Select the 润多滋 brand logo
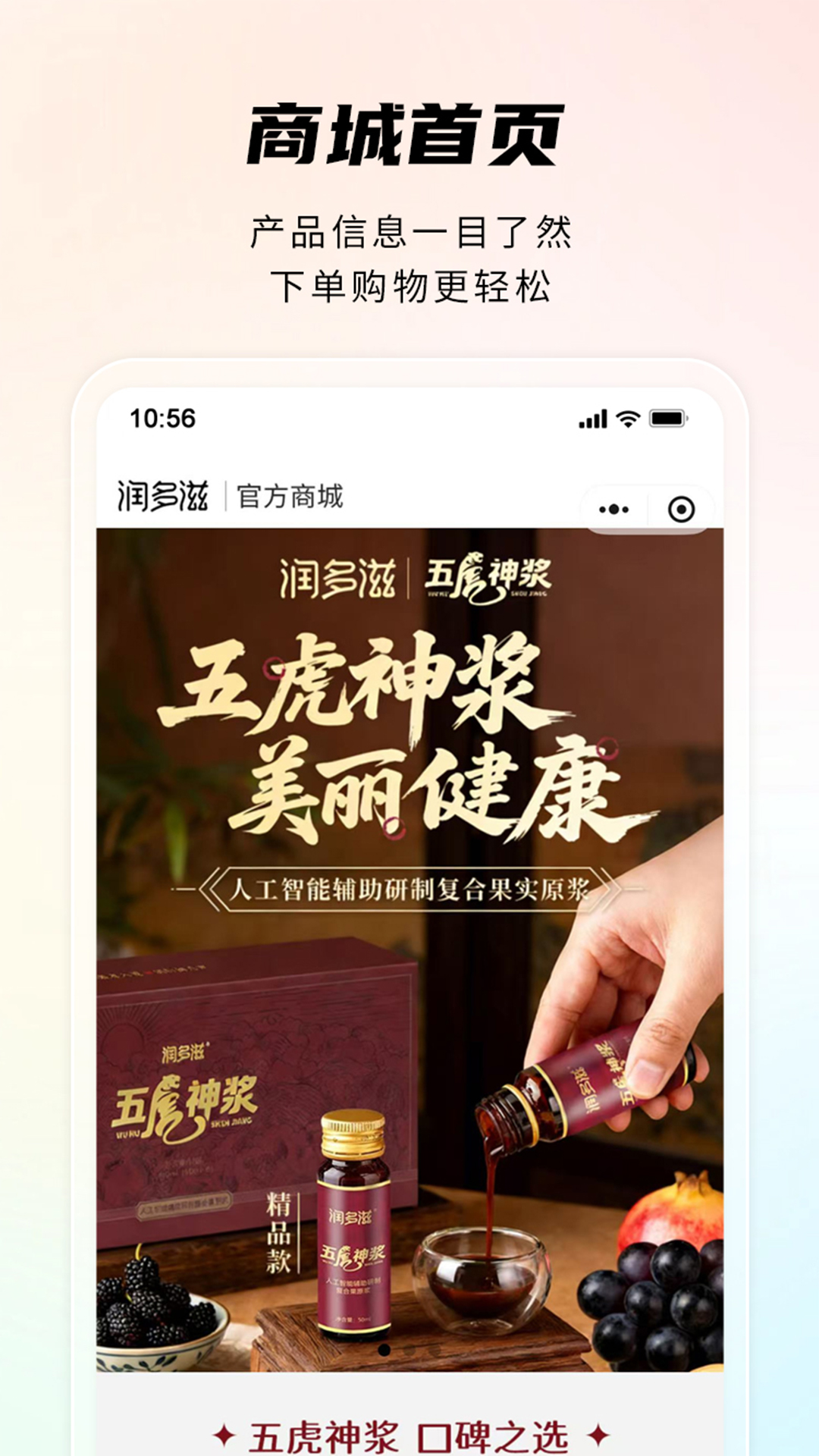Image resolution: width=819 pixels, height=1456 pixels. tap(165, 494)
